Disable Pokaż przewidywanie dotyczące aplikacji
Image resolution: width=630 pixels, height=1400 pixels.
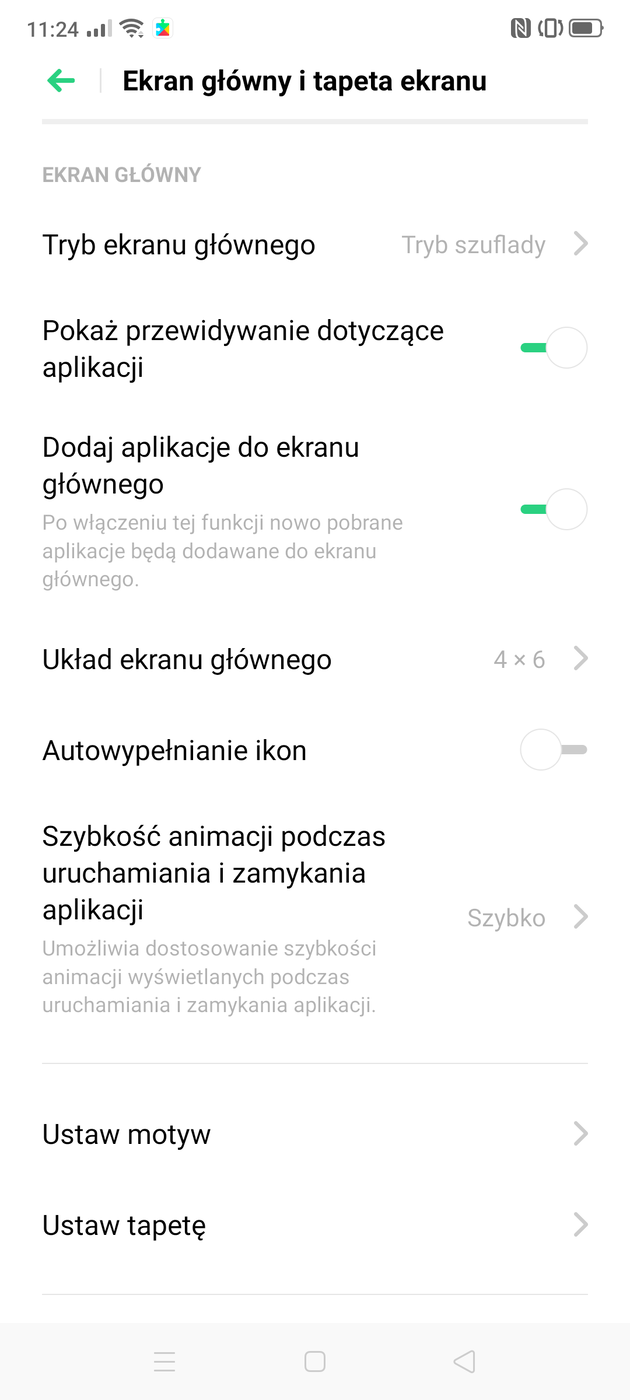pyautogui.click(x=553, y=348)
